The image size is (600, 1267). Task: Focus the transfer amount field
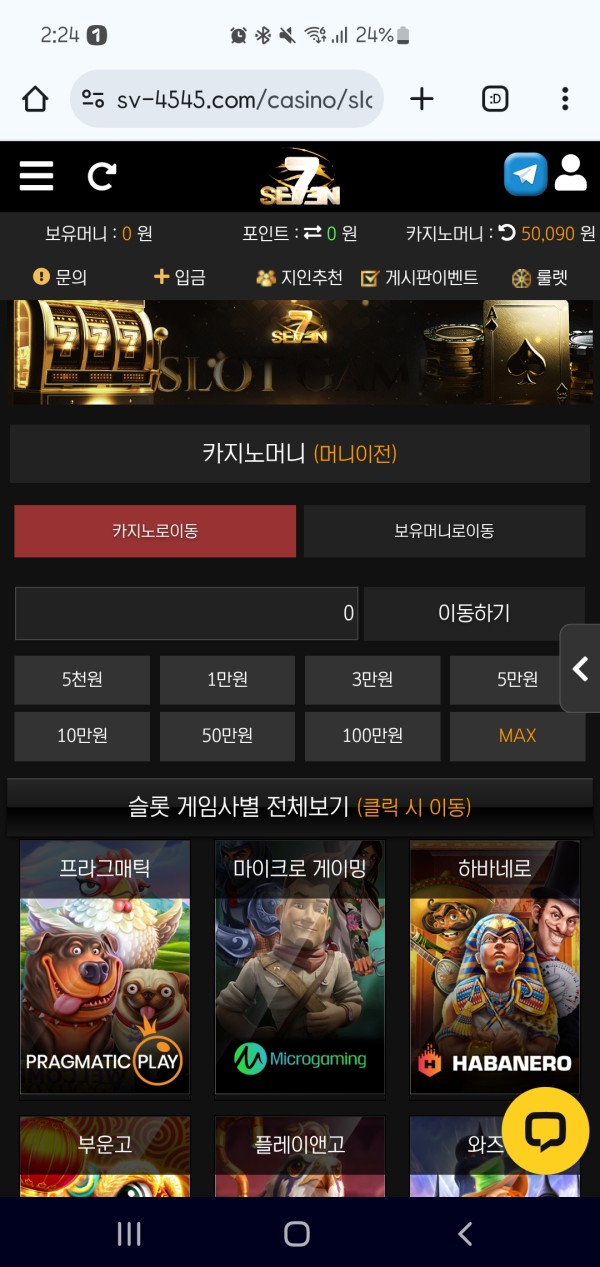186,613
